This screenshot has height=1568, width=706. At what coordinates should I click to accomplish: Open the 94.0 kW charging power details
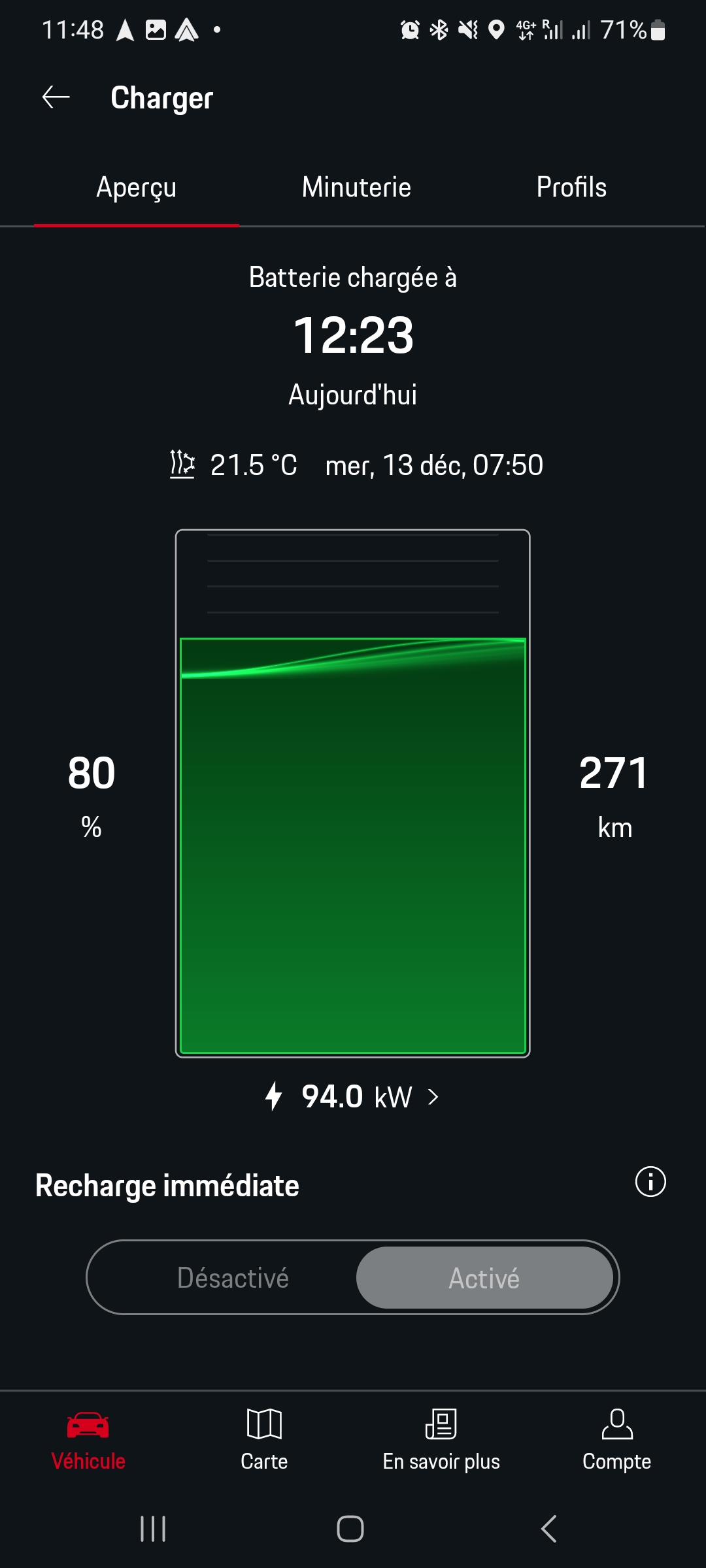pos(352,1096)
